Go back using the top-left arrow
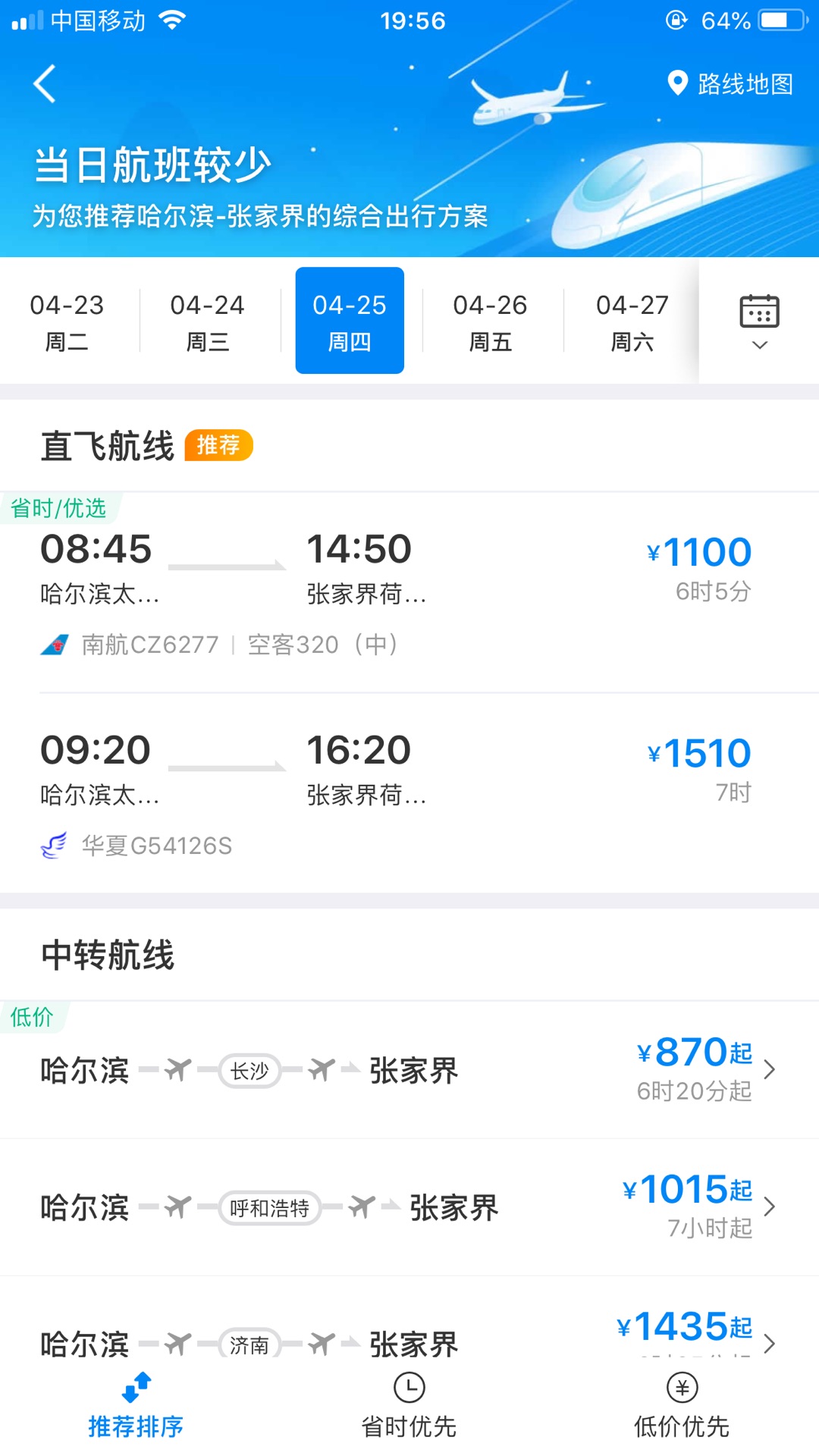 [45, 83]
